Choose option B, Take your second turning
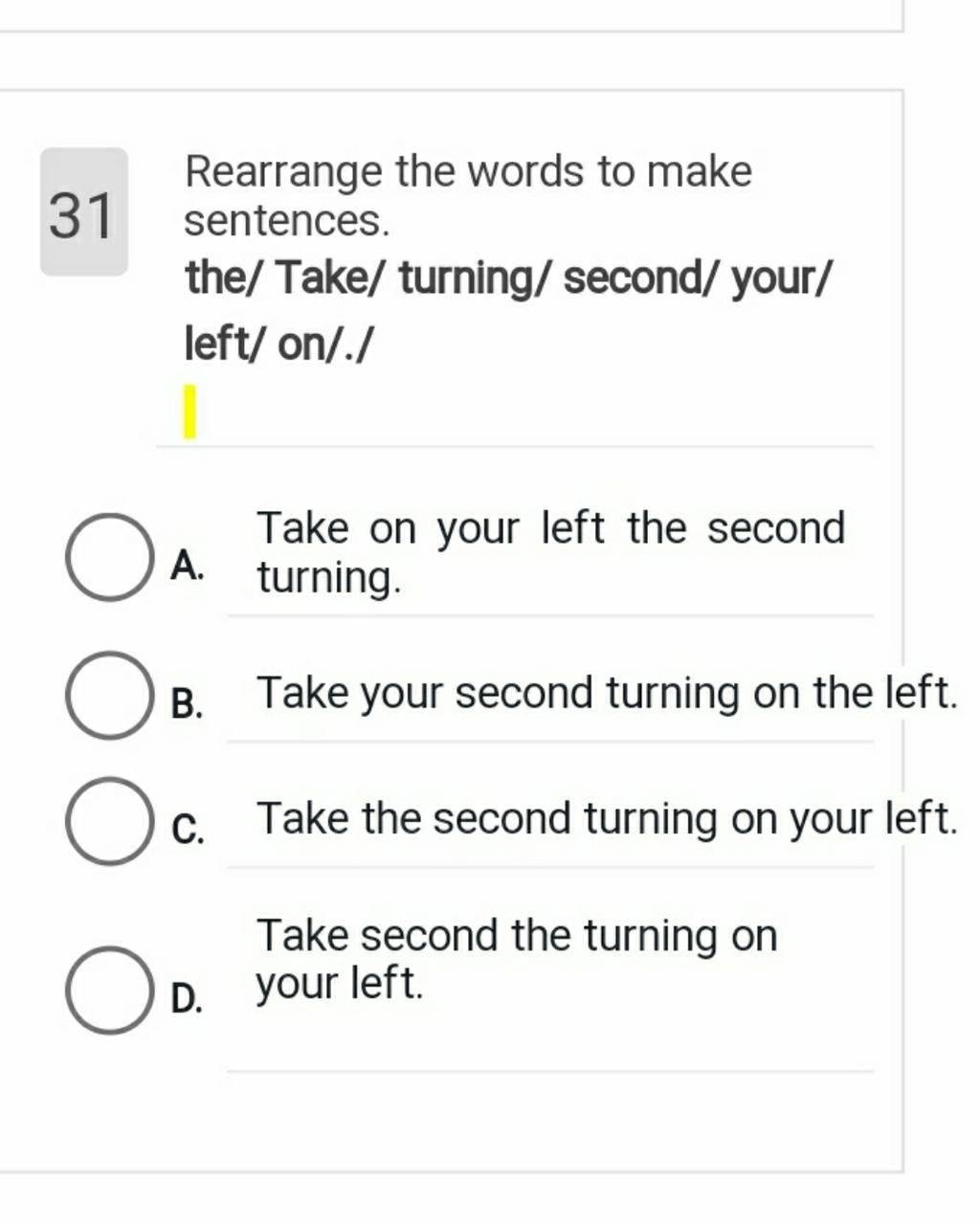 click(x=110, y=696)
